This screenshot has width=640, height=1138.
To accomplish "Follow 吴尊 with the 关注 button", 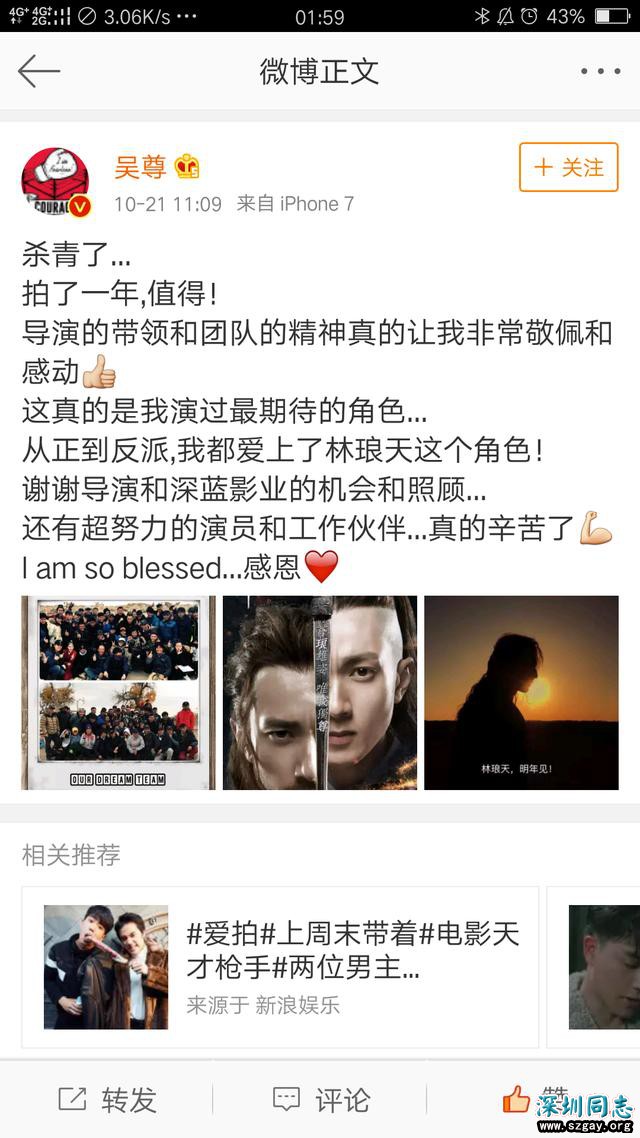I will 568,167.
